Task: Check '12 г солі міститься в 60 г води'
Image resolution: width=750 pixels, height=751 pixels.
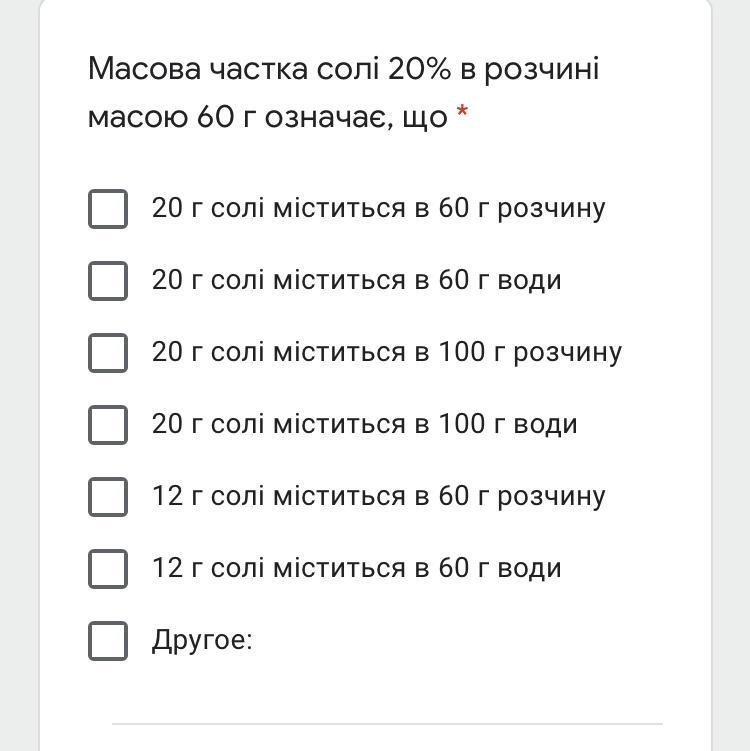Action: point(108,569)
